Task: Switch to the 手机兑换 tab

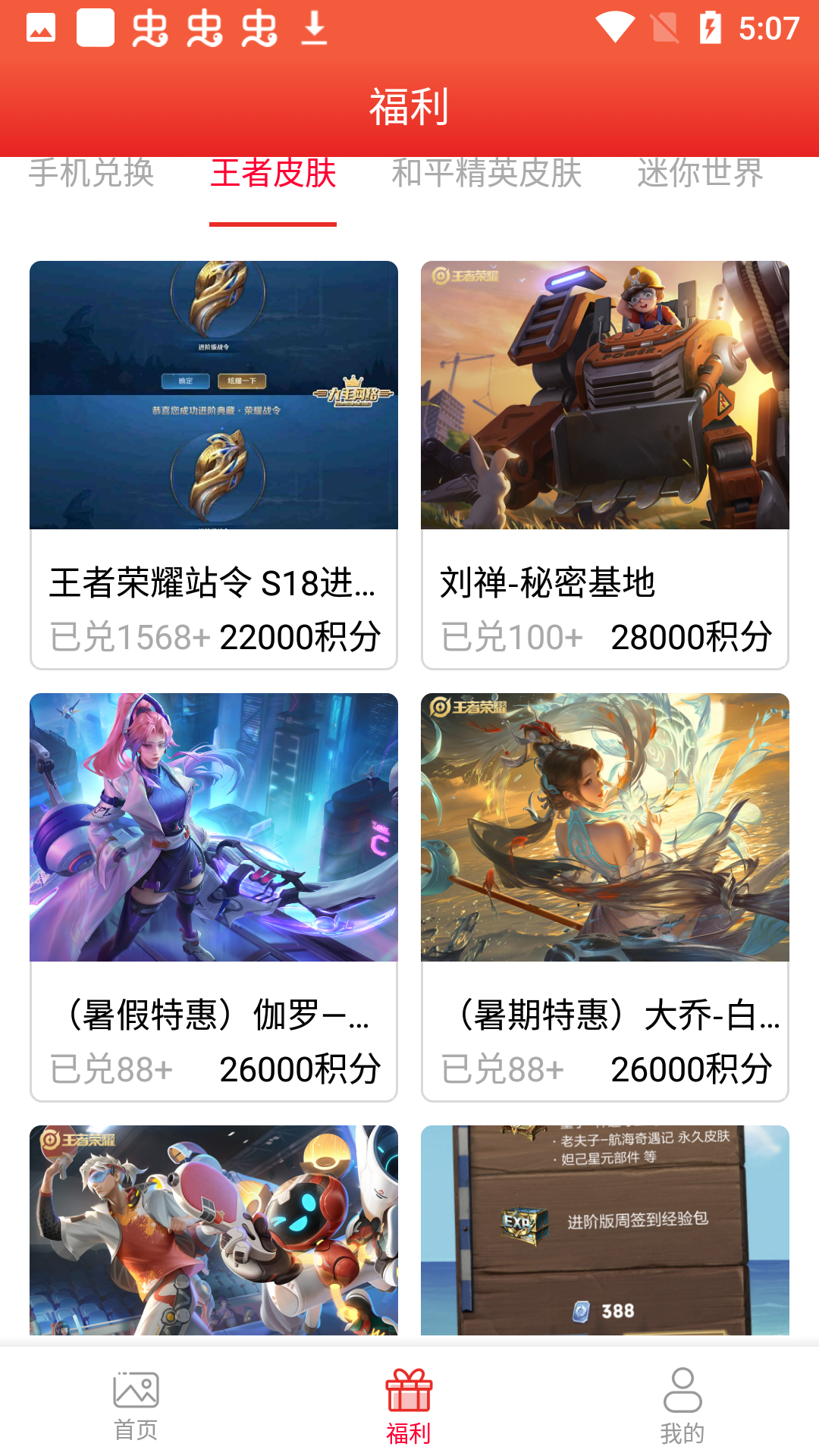Action: (91, 174)
